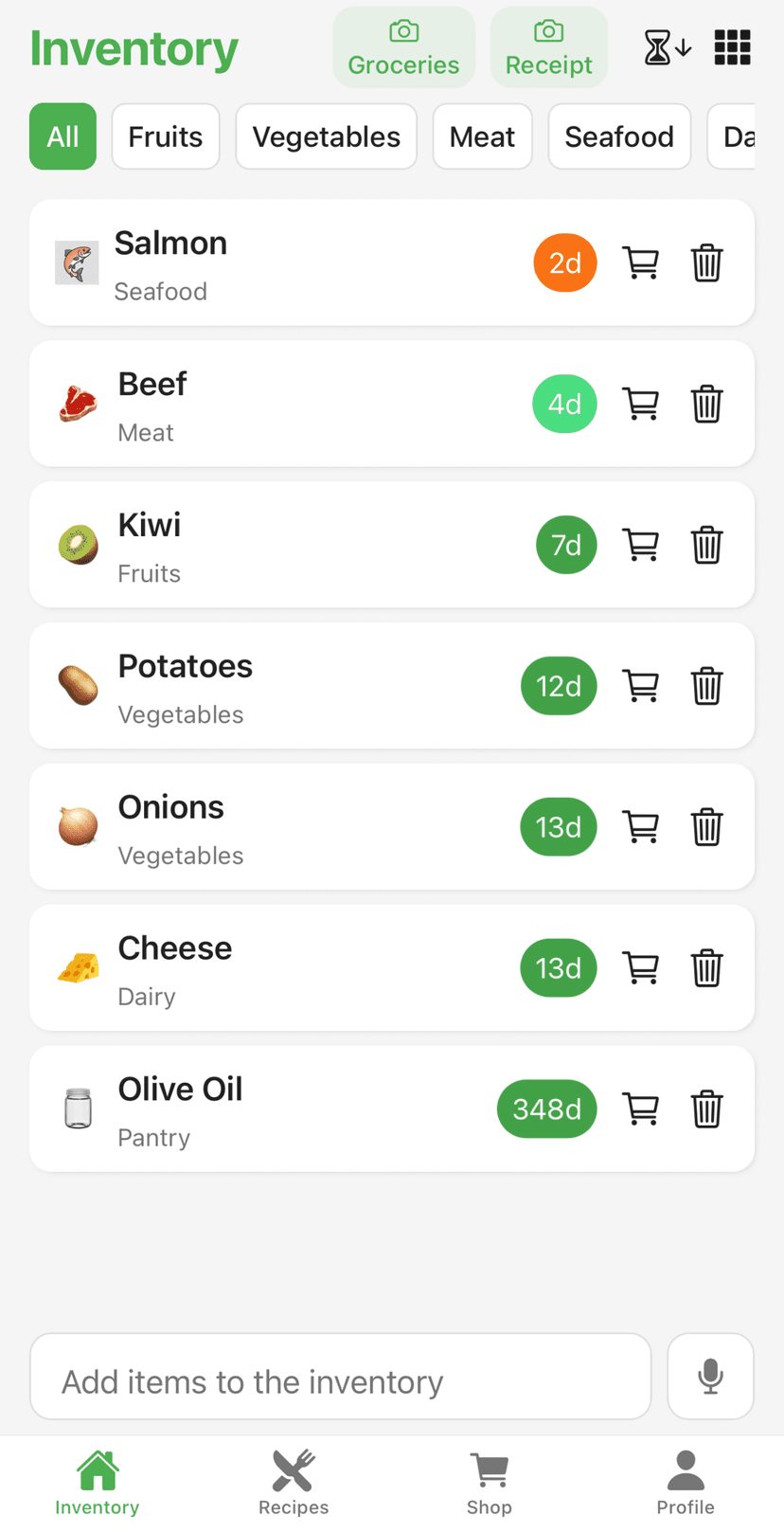
Task: Select the Meat filter chip
Action: [482, 136]
